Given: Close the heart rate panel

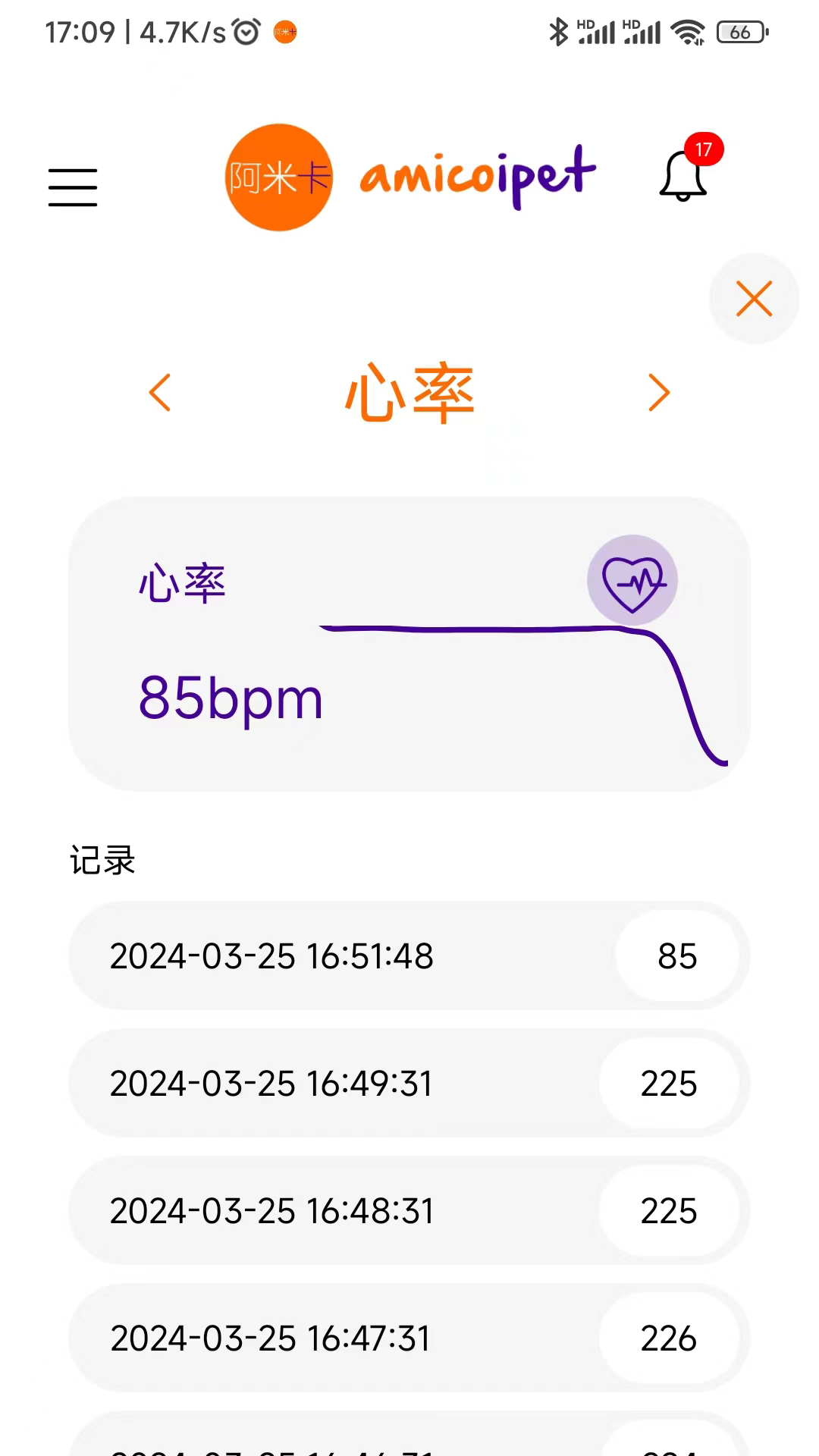Looking at the screenshot, I should click(754, 298).
